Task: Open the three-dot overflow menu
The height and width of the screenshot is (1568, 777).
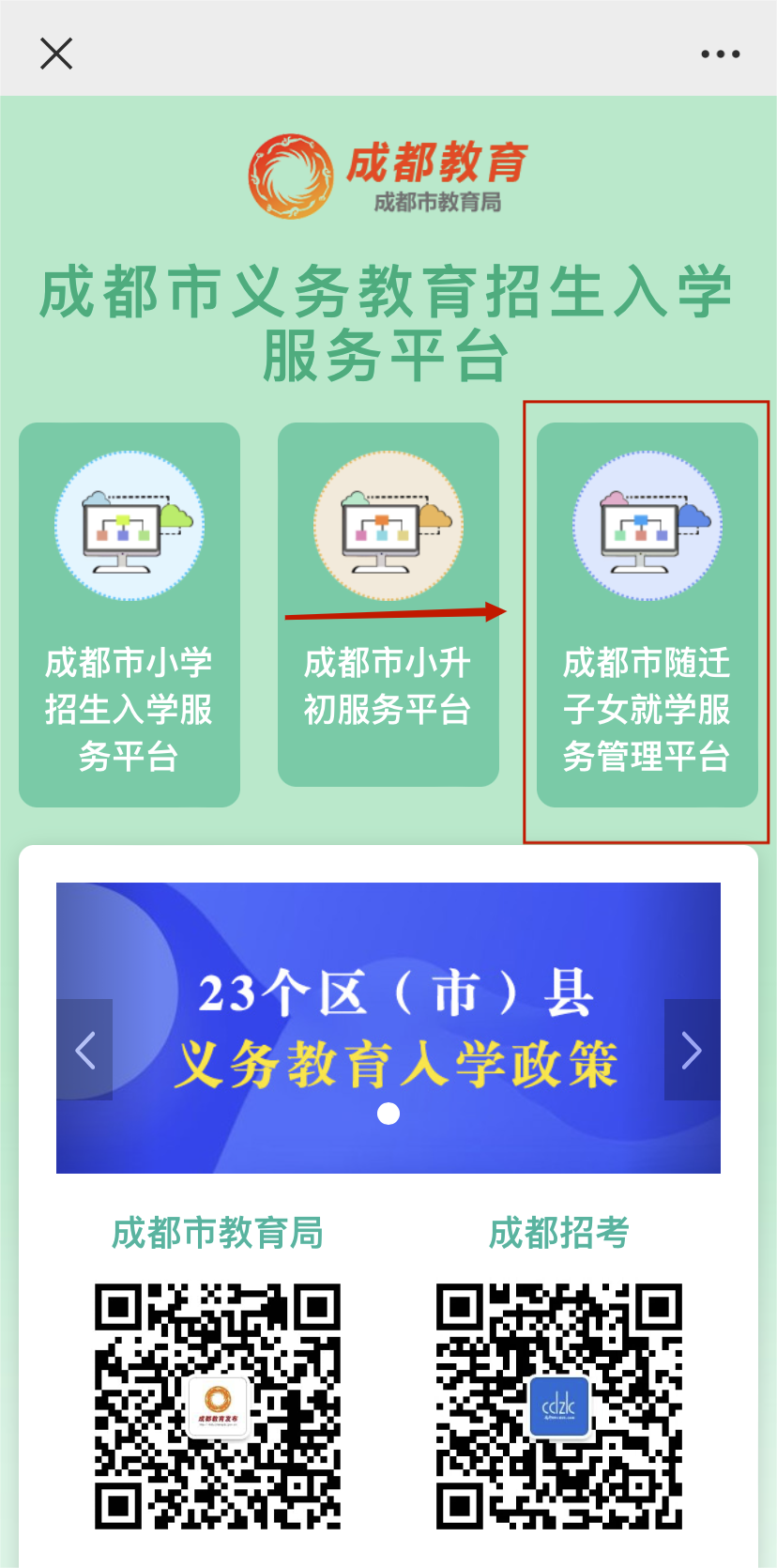Action: tap(720, 54)
